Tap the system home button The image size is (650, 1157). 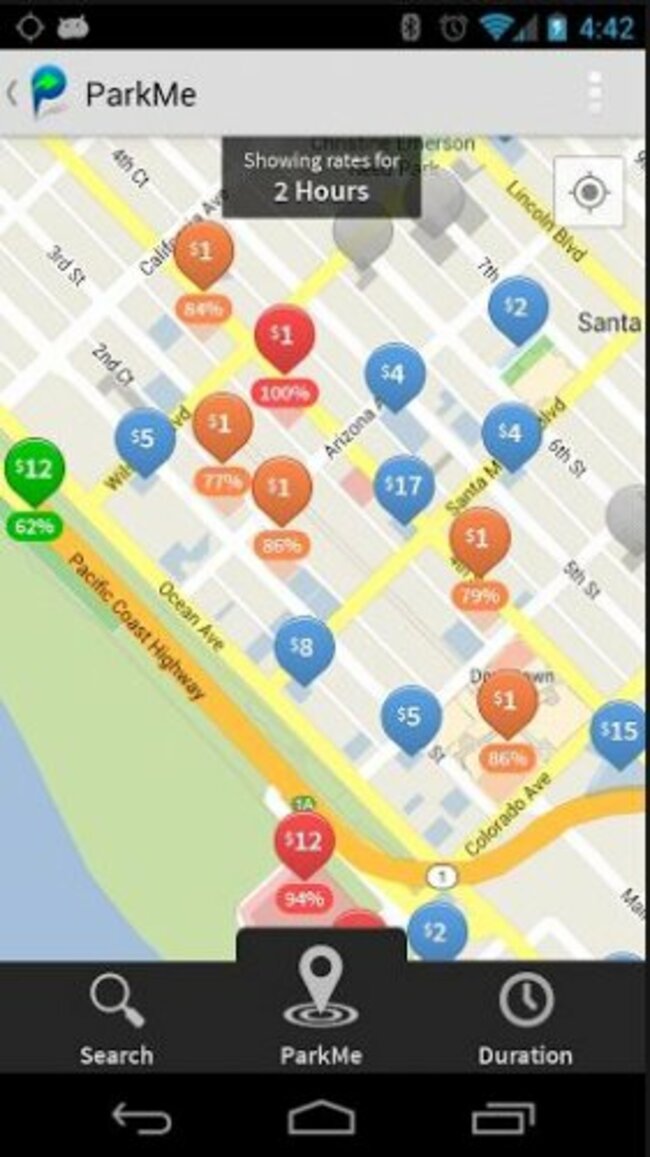click(321, 1118)
